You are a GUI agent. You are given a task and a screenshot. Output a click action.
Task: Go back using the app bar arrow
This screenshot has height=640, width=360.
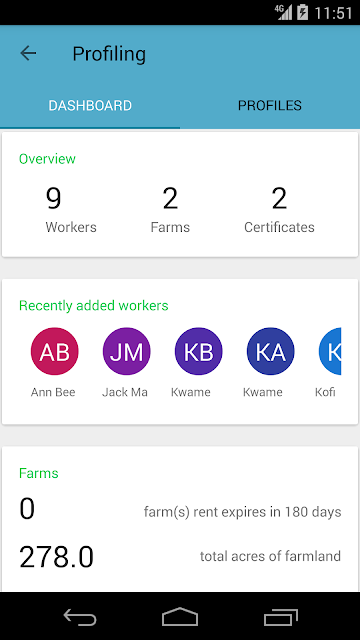[28, 53]
